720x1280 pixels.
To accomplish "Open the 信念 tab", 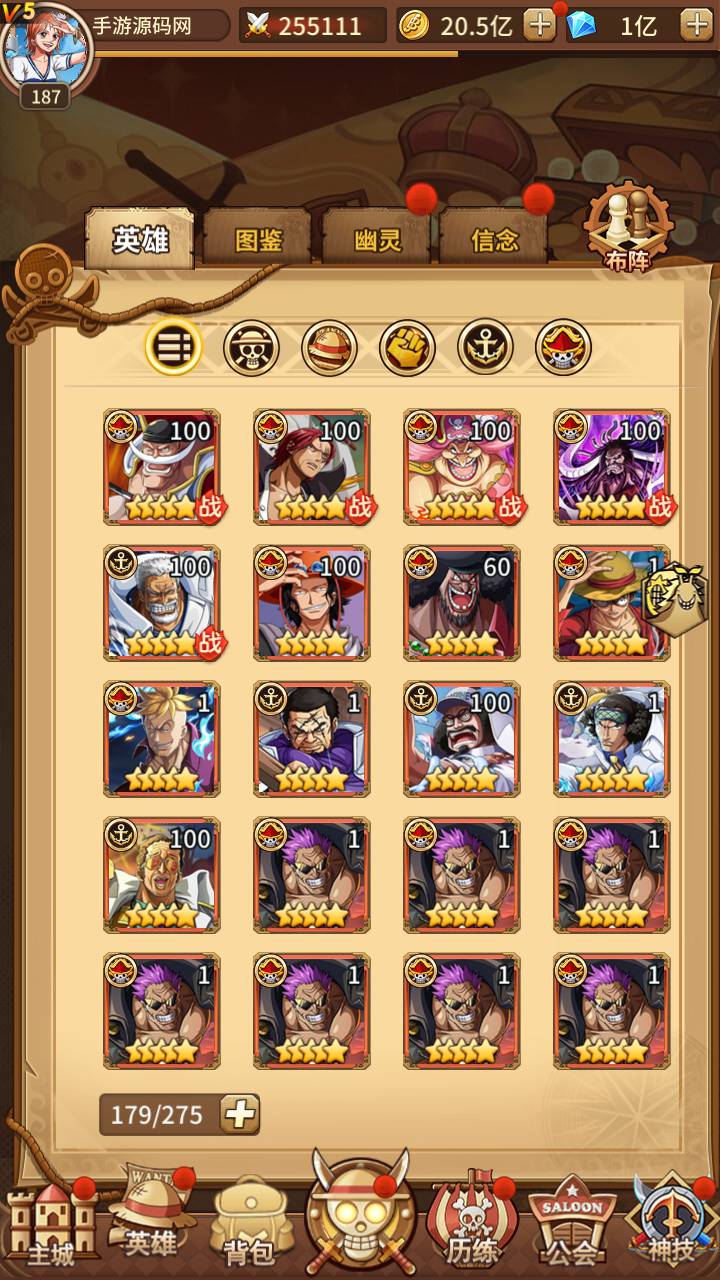I will click(x=494, y=239).
